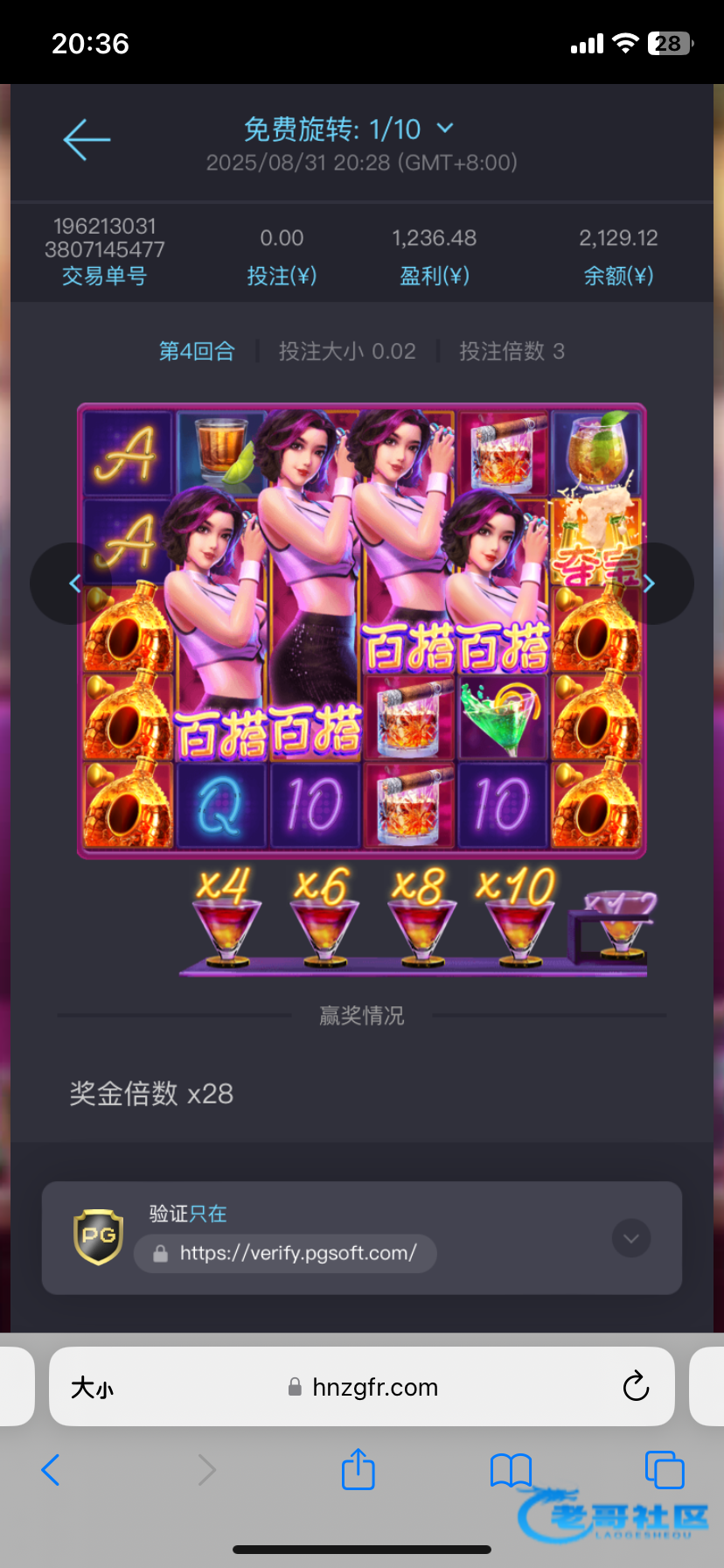724x1568 pixels.
Task: Reload the page in Safari
Action: [x=636, y=1387]
